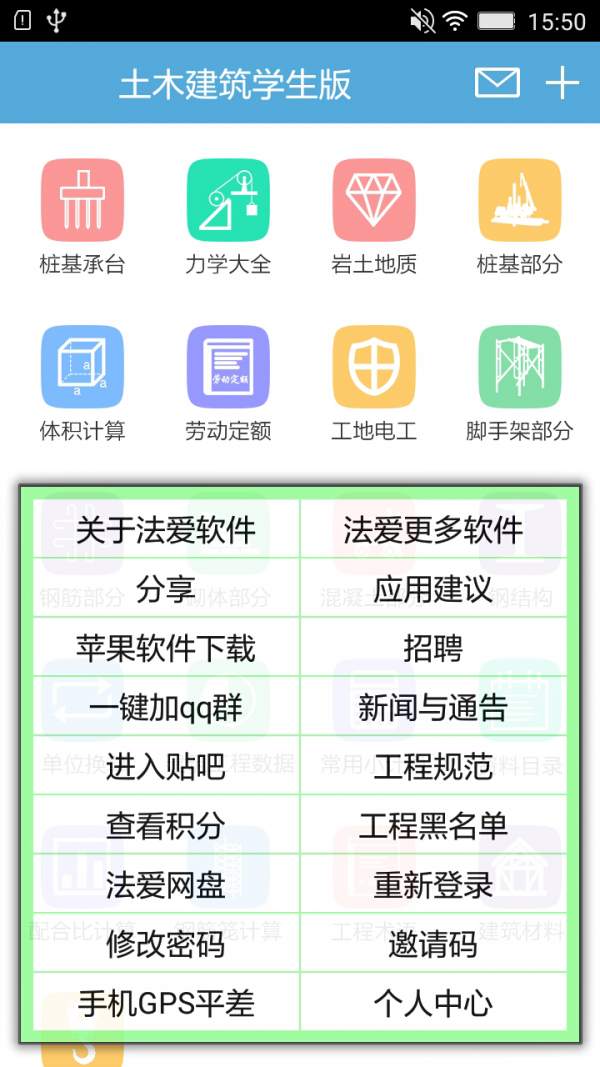Open 手机GPS平差 menu item
The image size is (600, 1067).
[x=166, y=1002]
